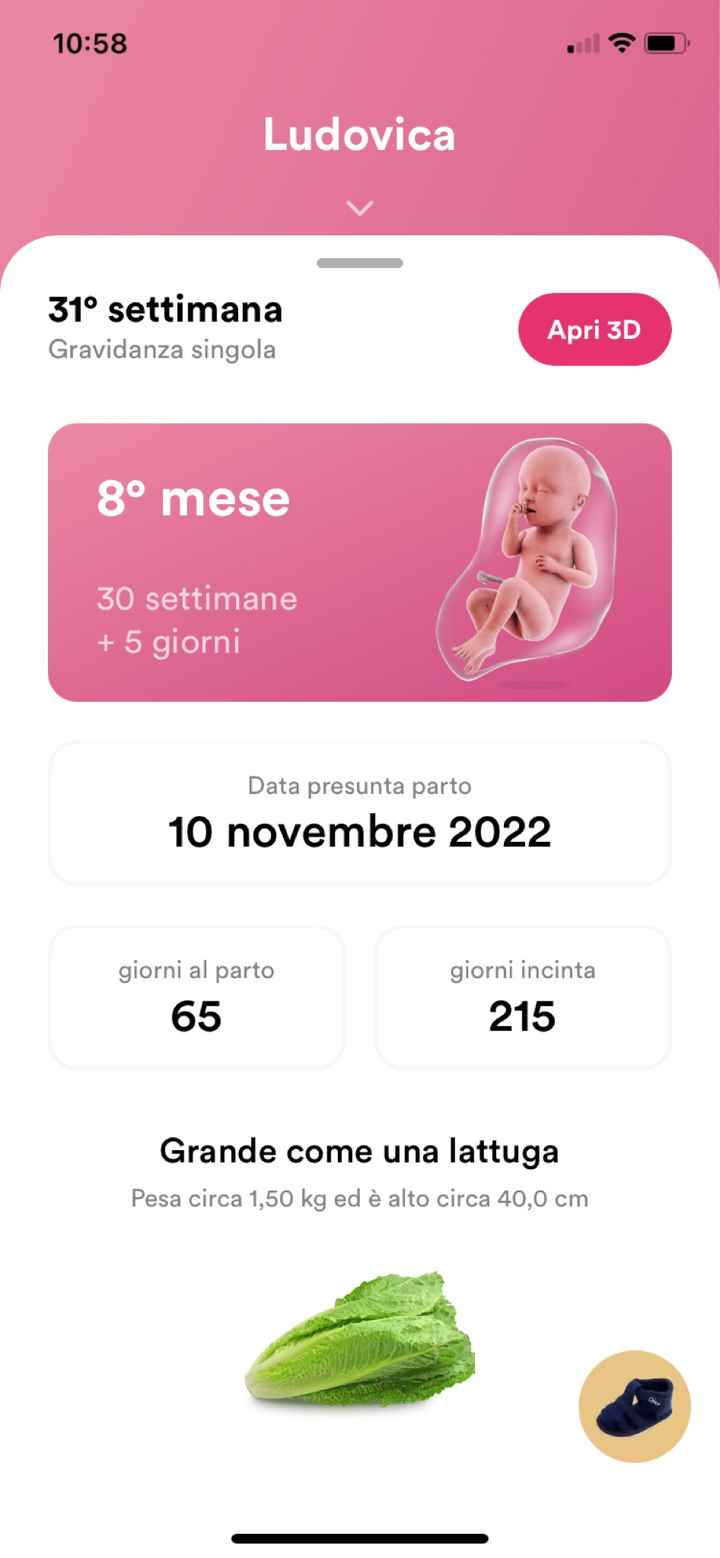Open the Data presunta parto card
Viewport: 720px width, 1558px height.
pyautogui.click(x=359, y=812)
